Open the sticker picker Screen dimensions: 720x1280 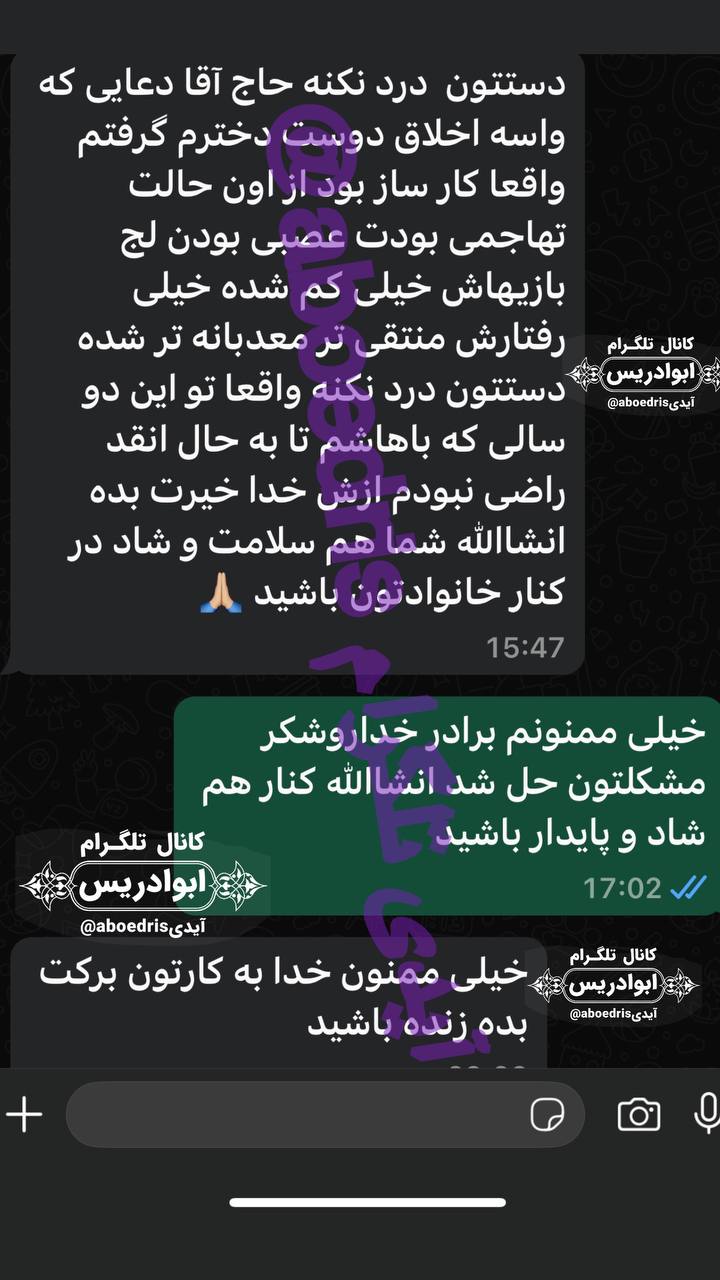[x=547, y=1114]
